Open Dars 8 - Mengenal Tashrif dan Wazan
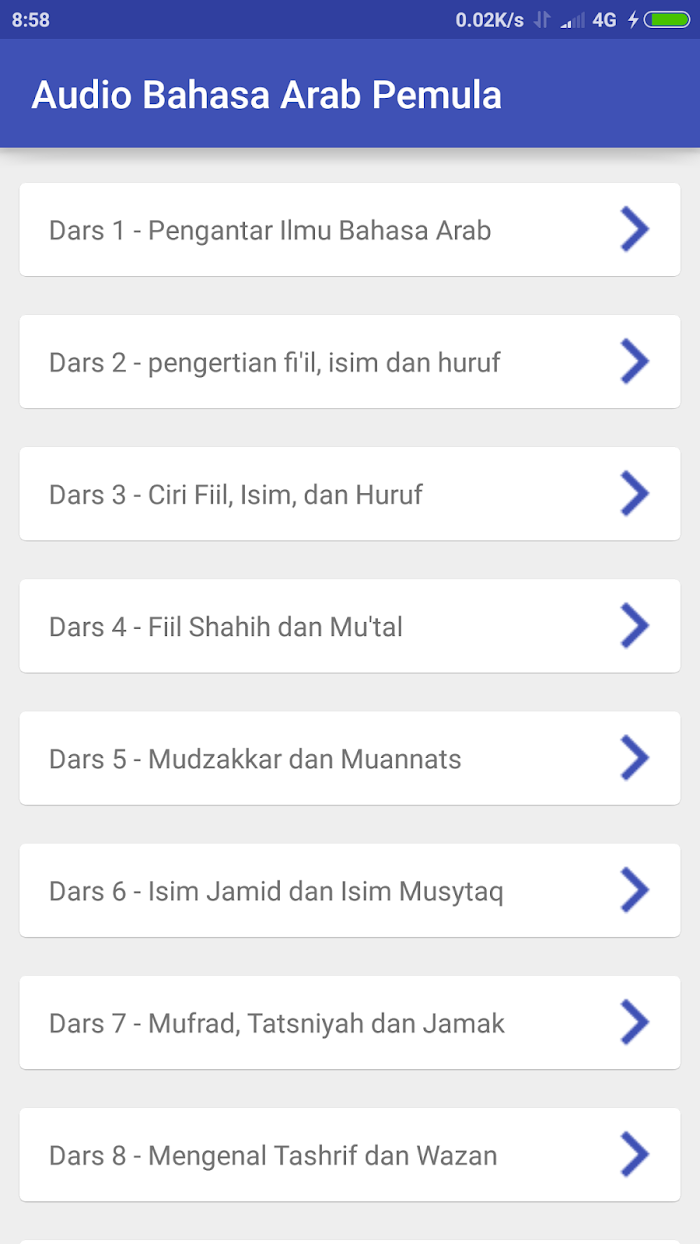This screenshot has height=1244, width=700. tap(350, 1155)
